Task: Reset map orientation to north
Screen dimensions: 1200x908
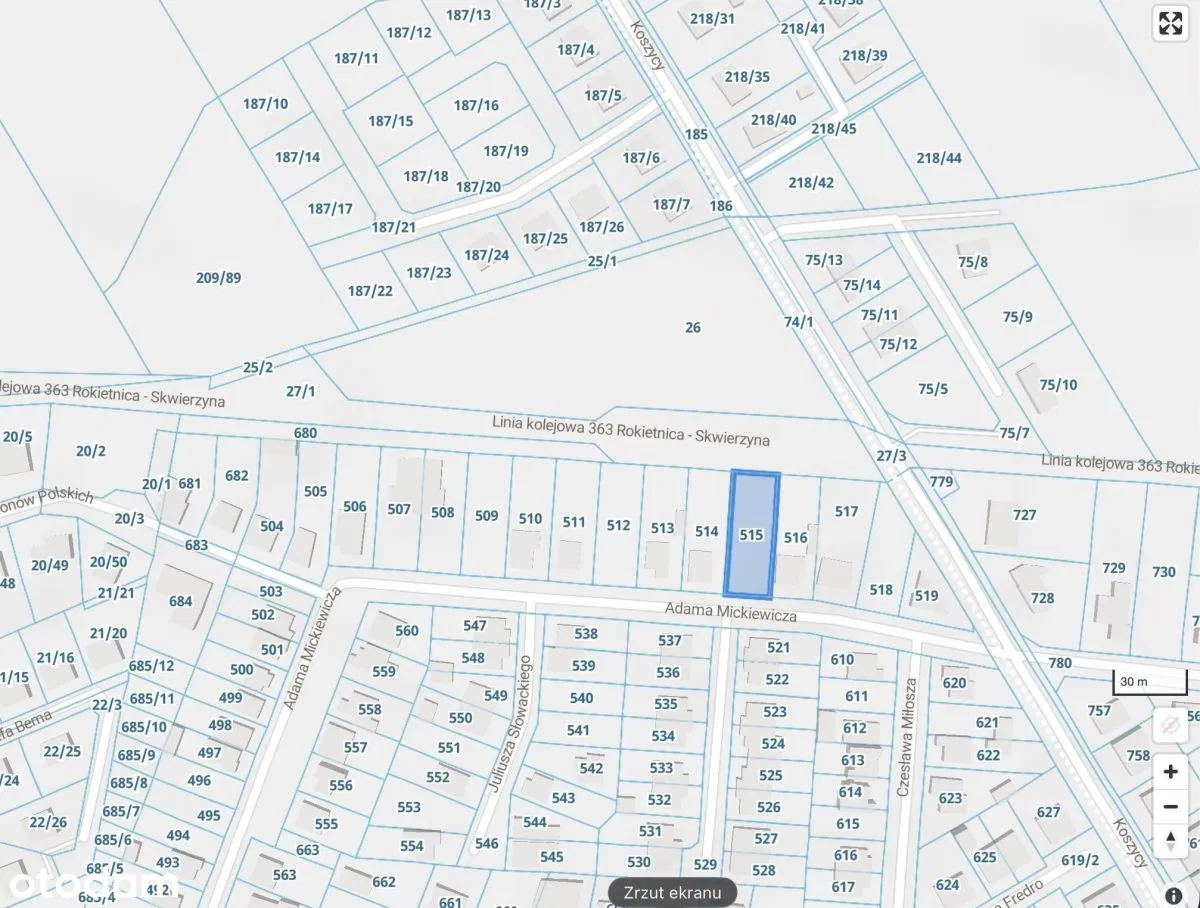Action: click(1170, 840)
